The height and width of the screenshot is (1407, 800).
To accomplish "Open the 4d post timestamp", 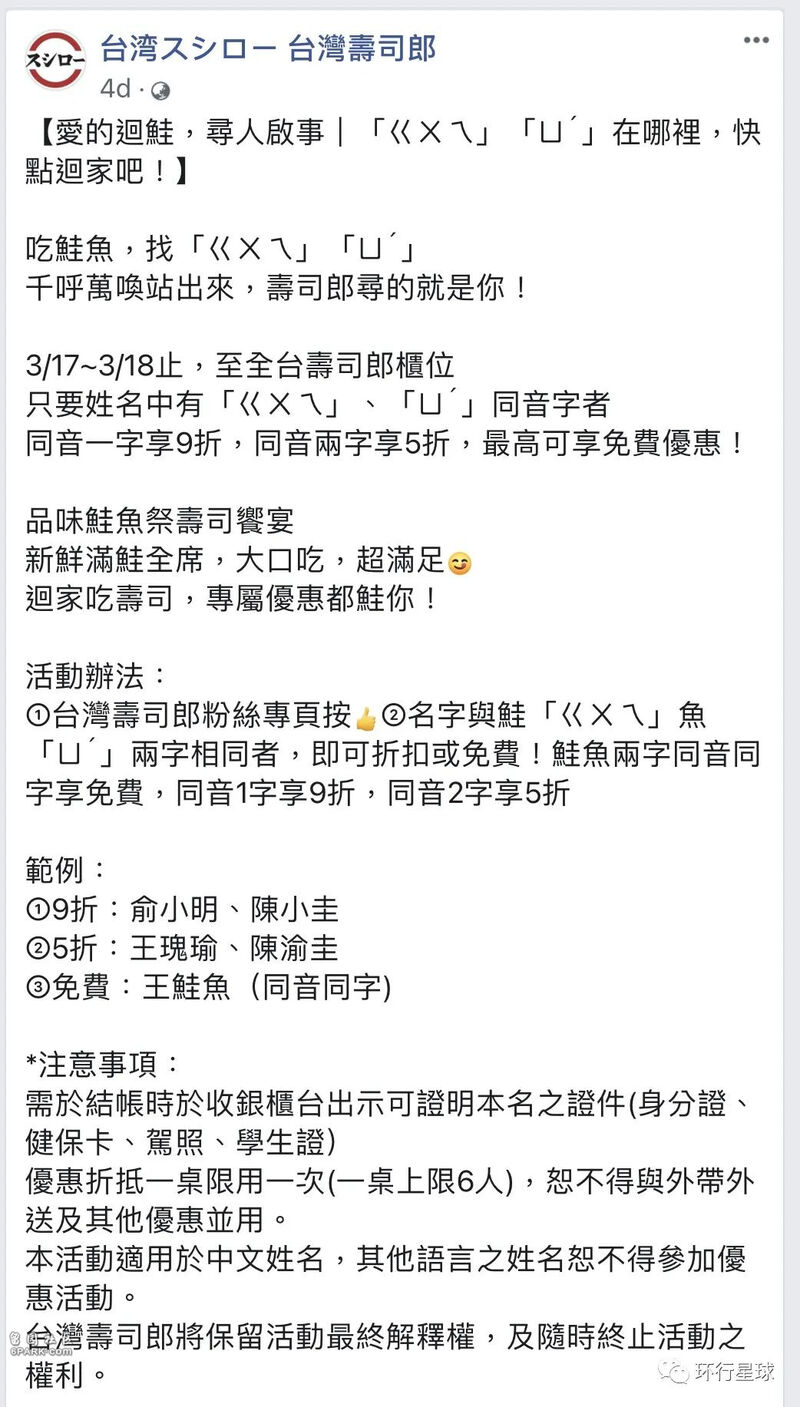I will tap(115, 88).
